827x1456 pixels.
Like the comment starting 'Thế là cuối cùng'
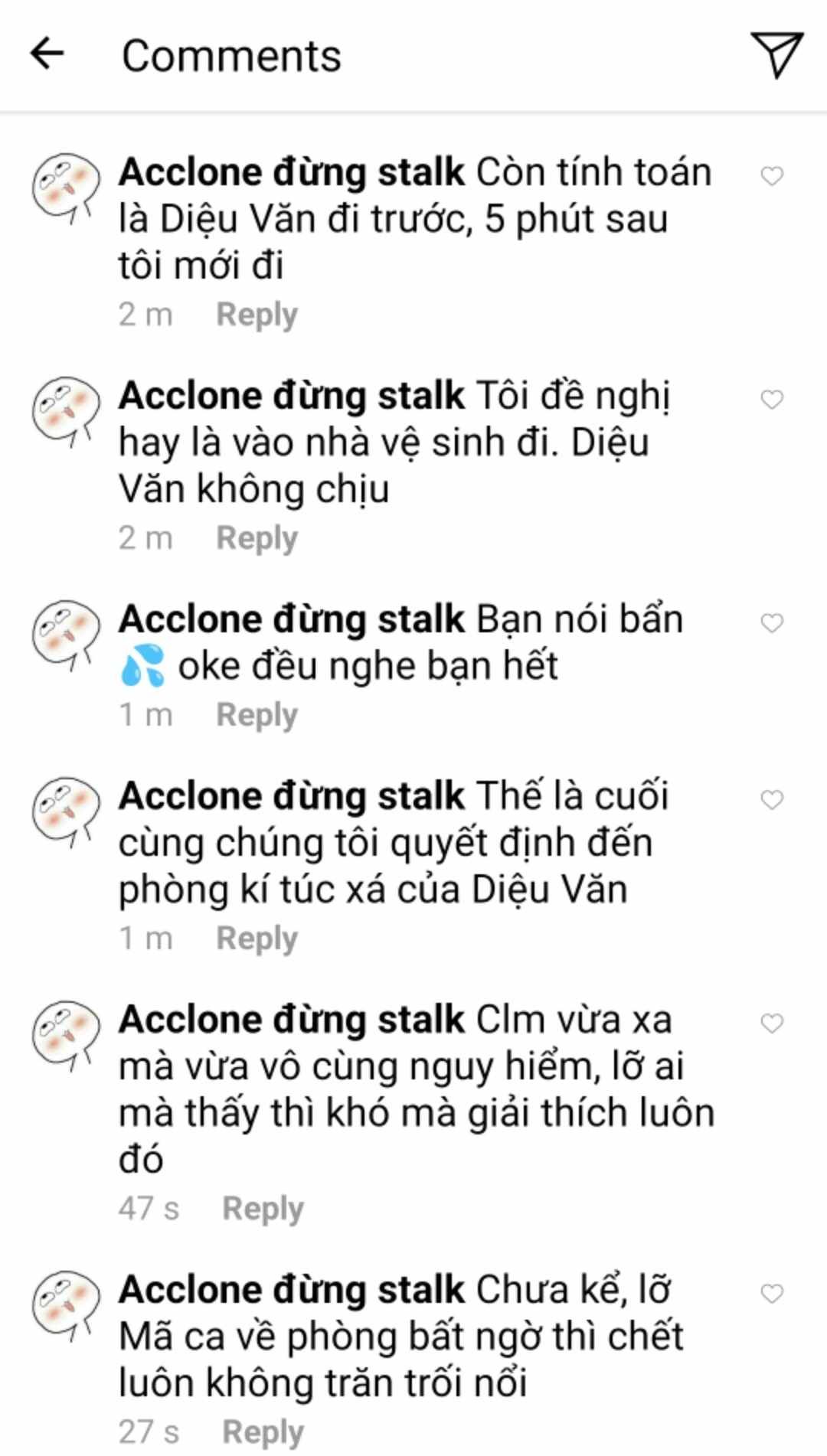[x=772, y=800]
